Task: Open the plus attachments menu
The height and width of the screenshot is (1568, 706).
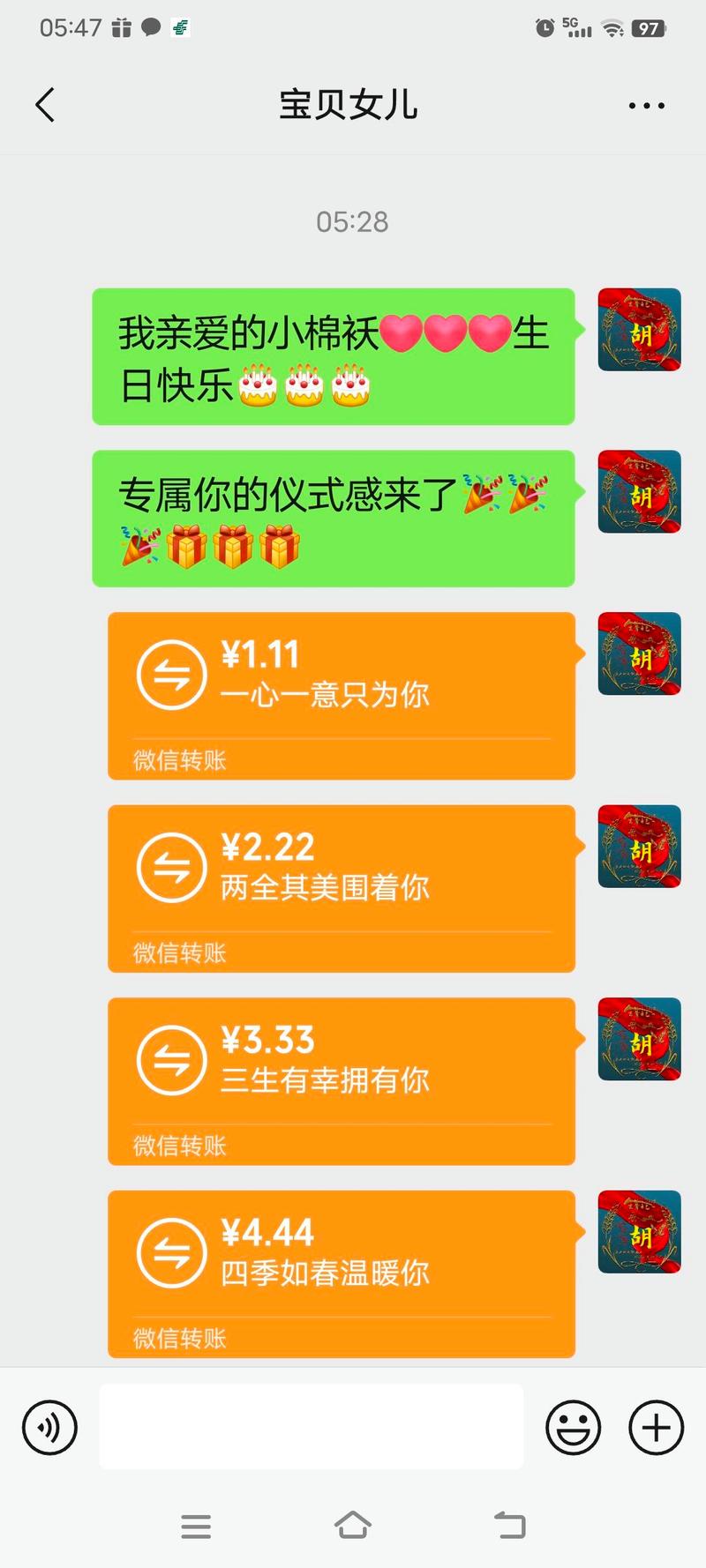Action: tap(656, 1427)
